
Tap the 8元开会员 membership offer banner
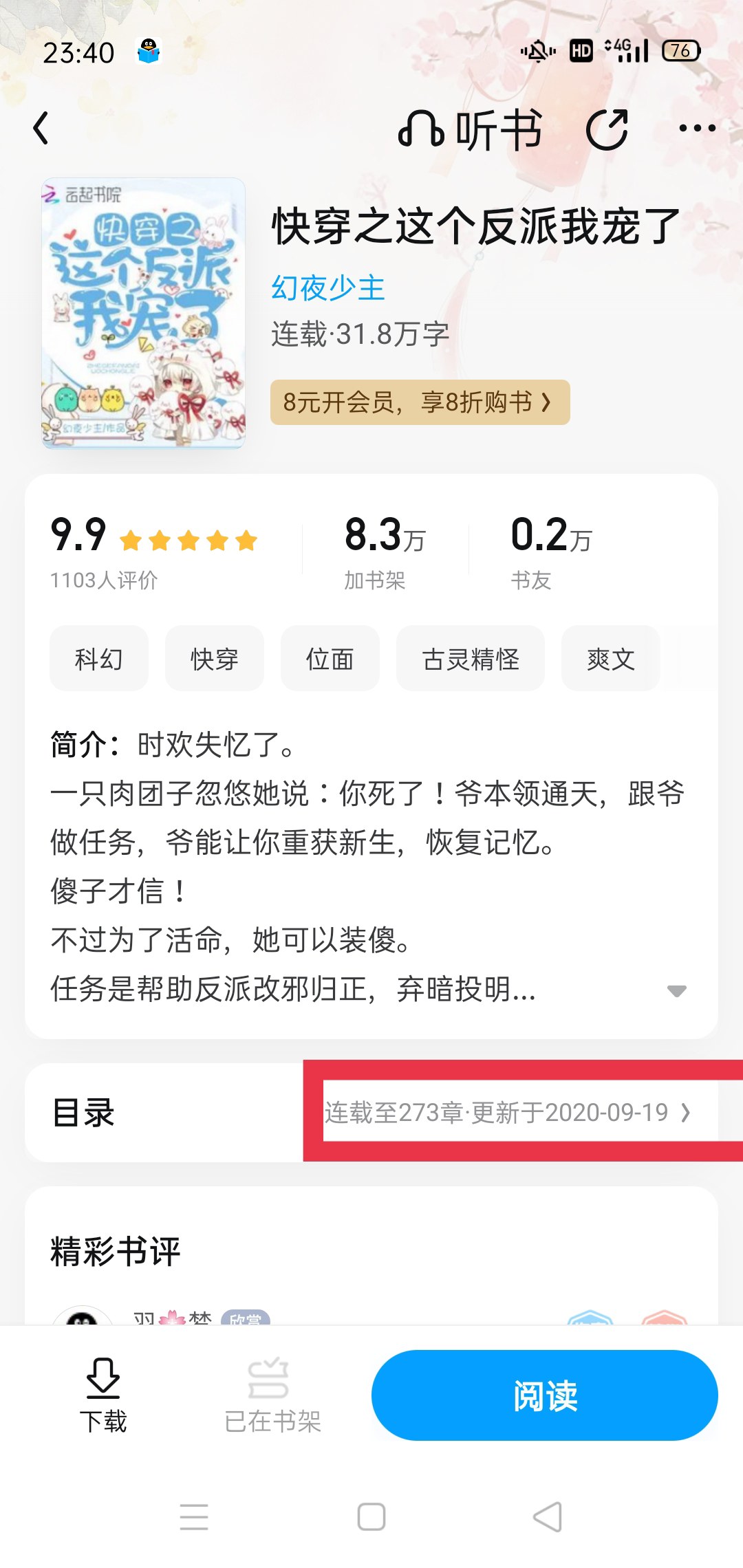(420, 402)
